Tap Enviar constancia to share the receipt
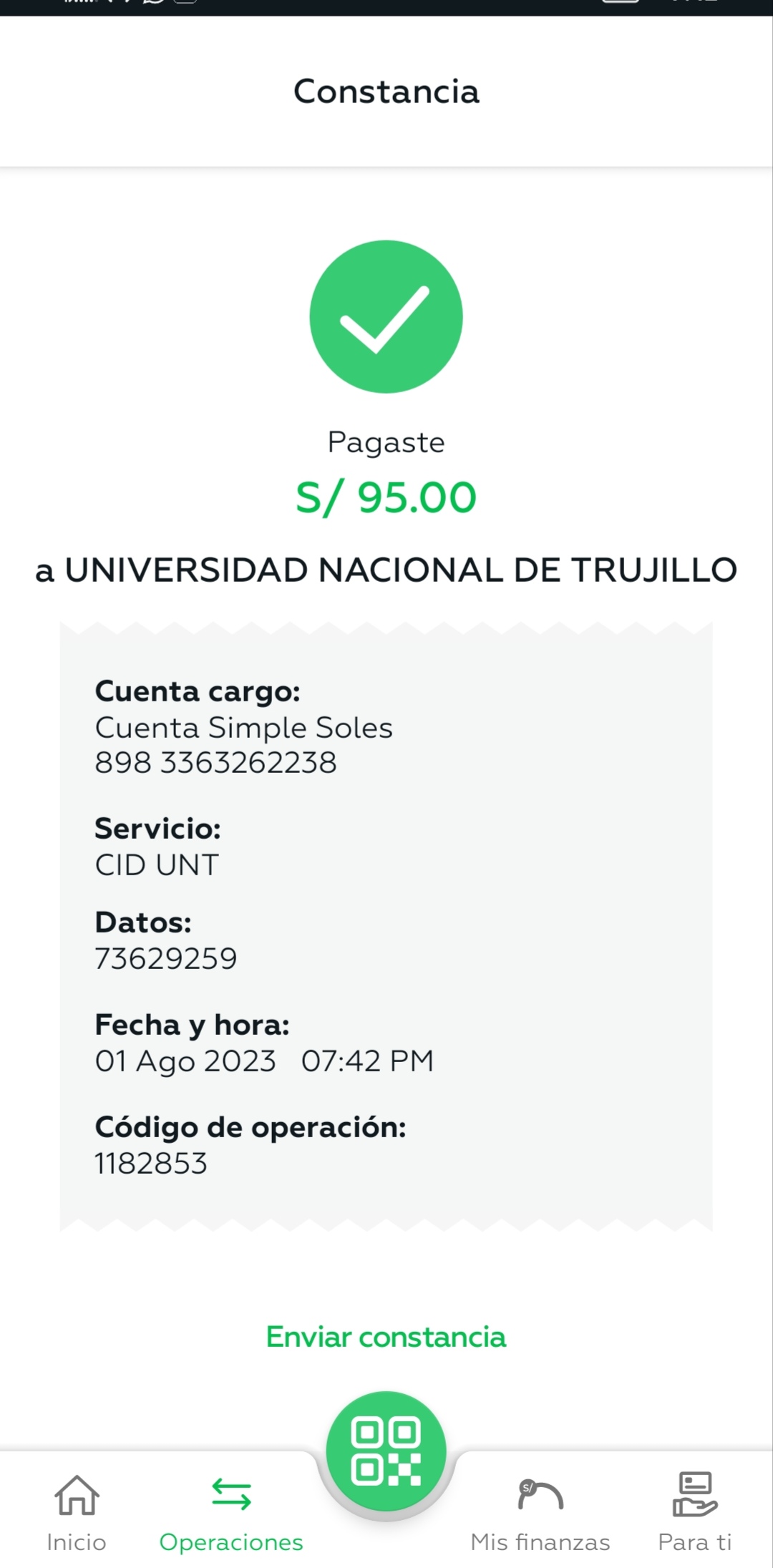The image size is (773, 1568). pyautogui.click(x=386, y=1337)
